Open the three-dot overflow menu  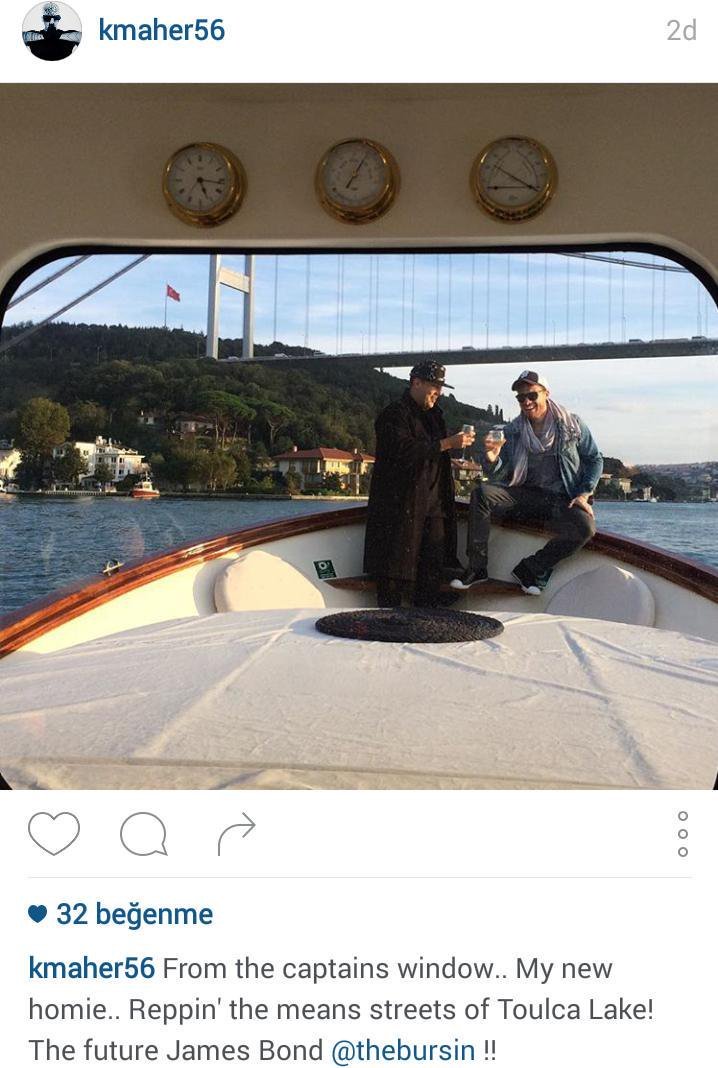click(x=682, y=833)
